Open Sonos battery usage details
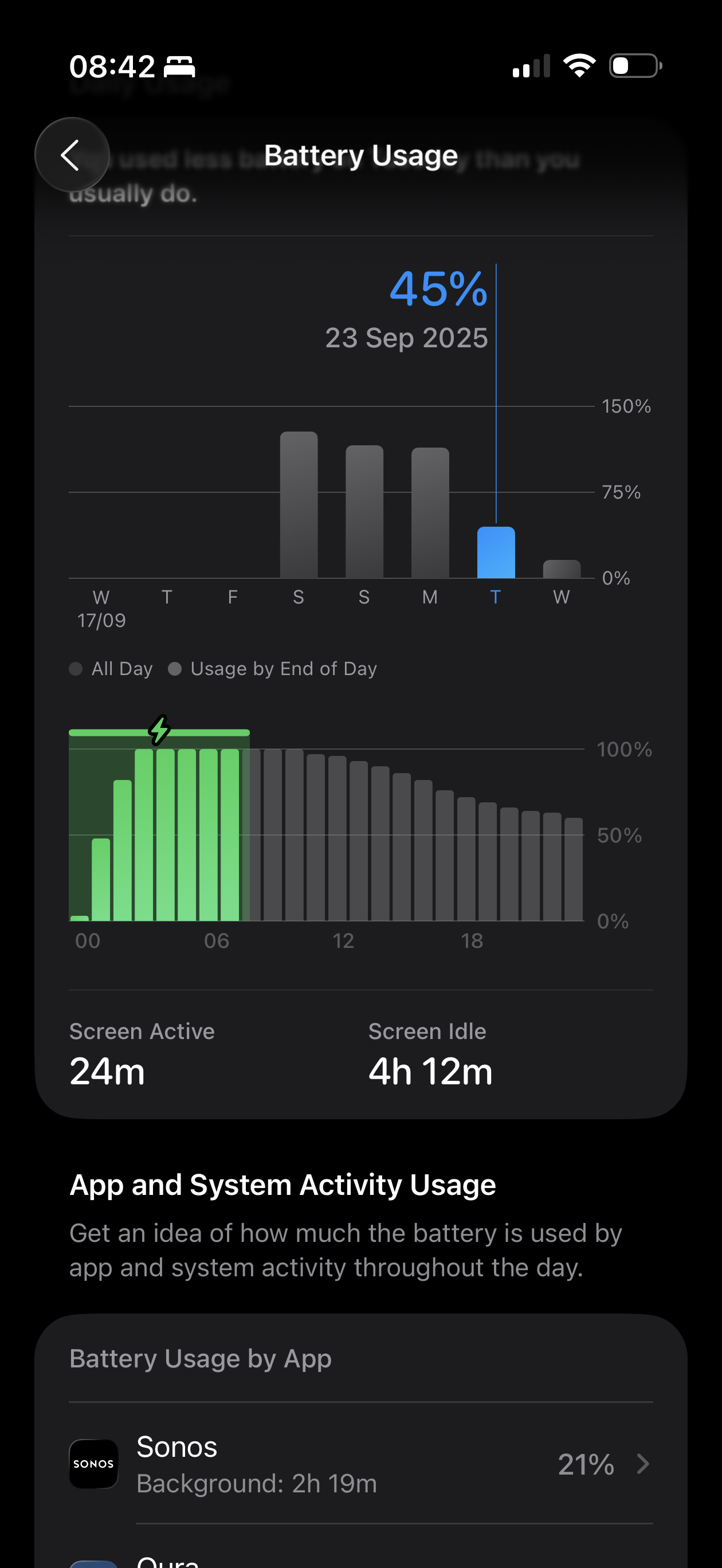722x1568 pixels. [360, 1463]
